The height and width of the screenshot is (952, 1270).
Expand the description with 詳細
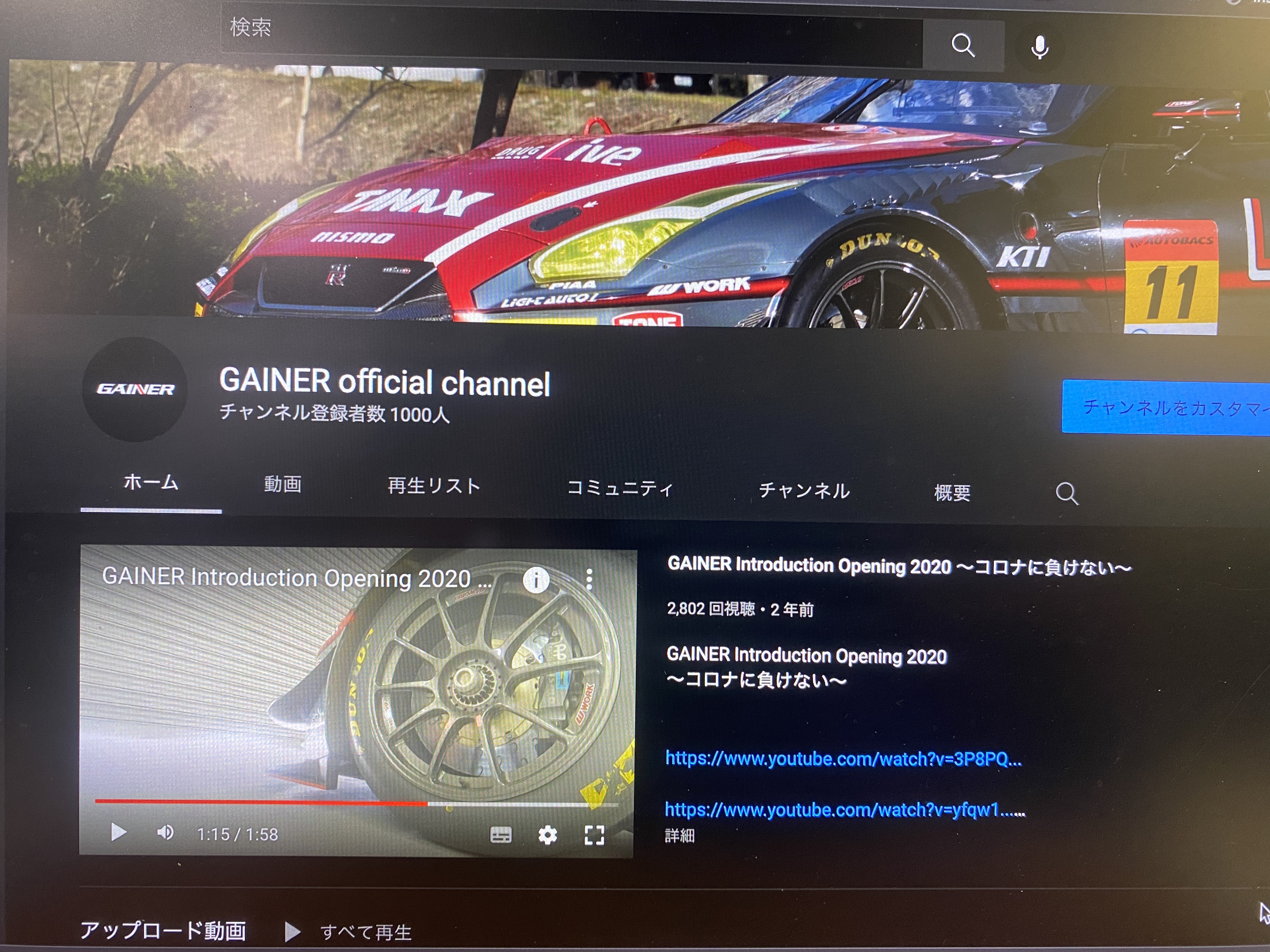(x=680, y=836)
